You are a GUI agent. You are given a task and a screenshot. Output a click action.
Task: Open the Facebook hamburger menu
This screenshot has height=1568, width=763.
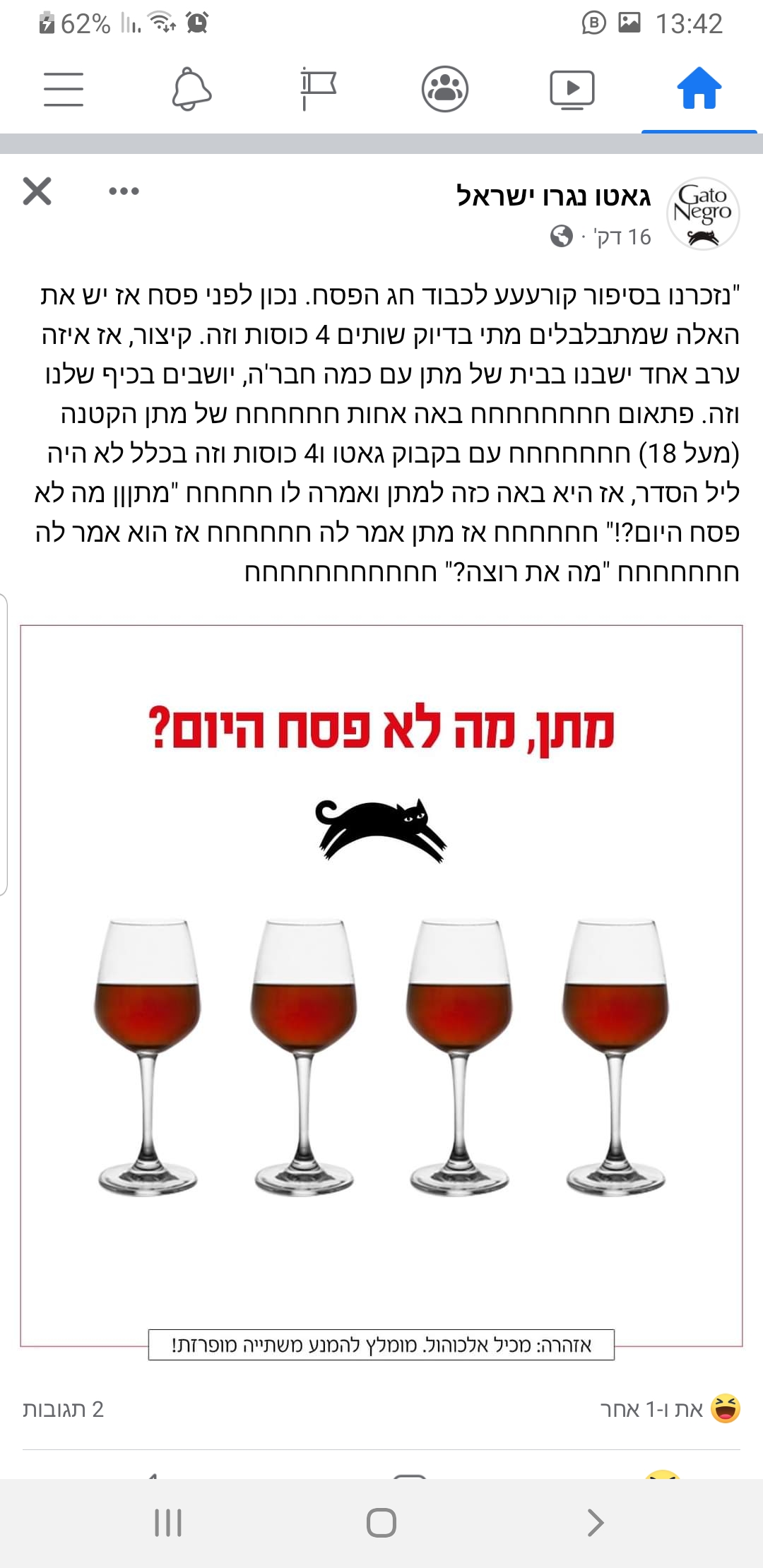pos(62,89)
